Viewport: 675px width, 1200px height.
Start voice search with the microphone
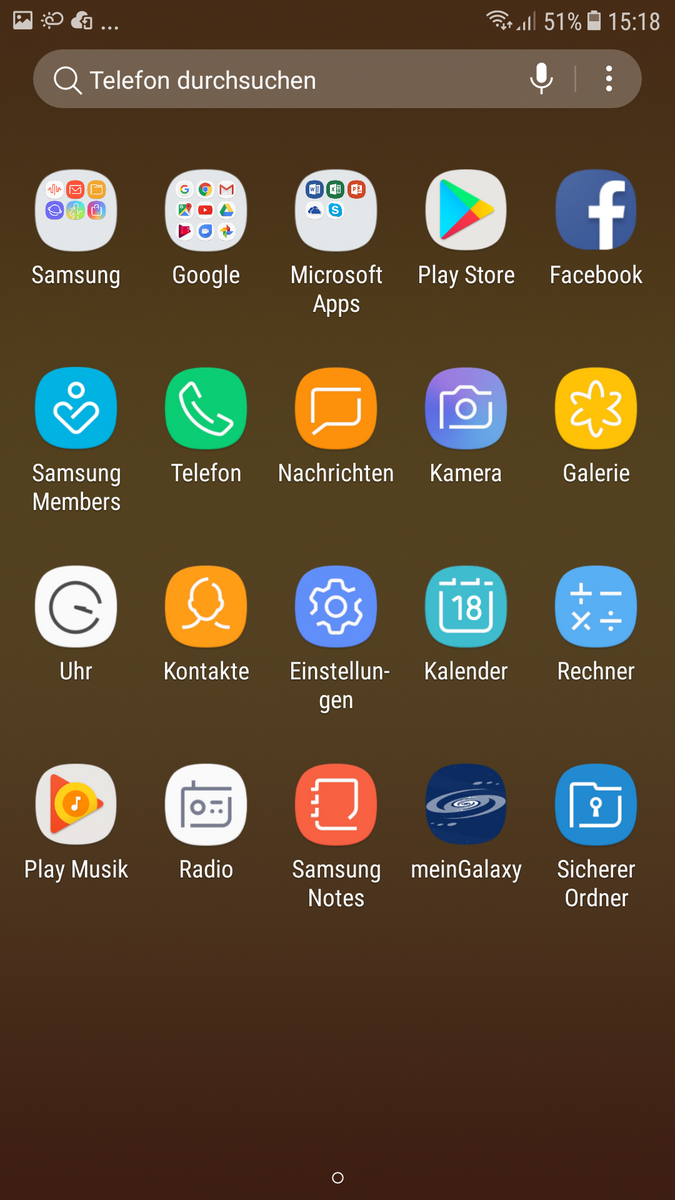[541, 79]
